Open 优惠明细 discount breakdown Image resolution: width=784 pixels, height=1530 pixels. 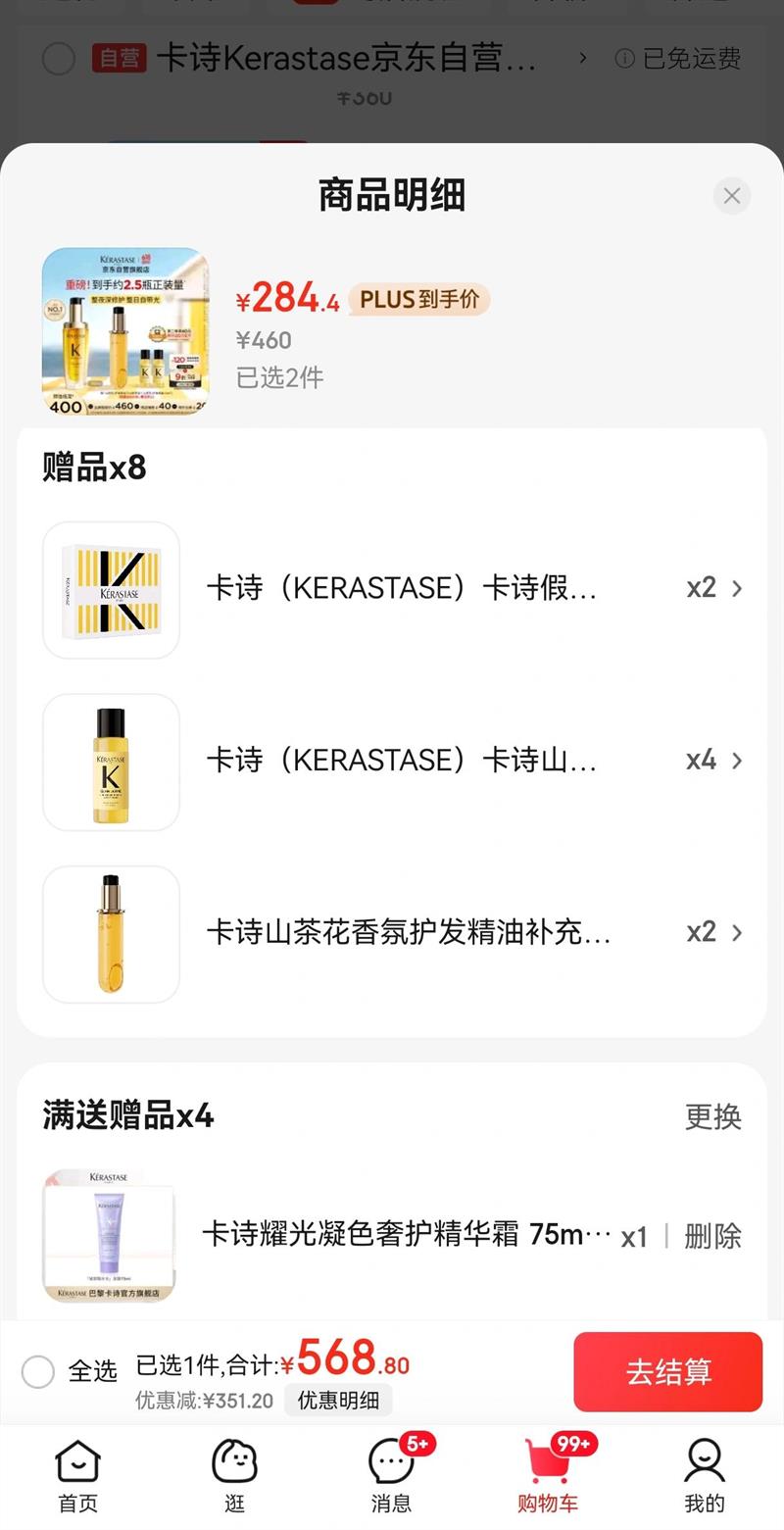338,1400
